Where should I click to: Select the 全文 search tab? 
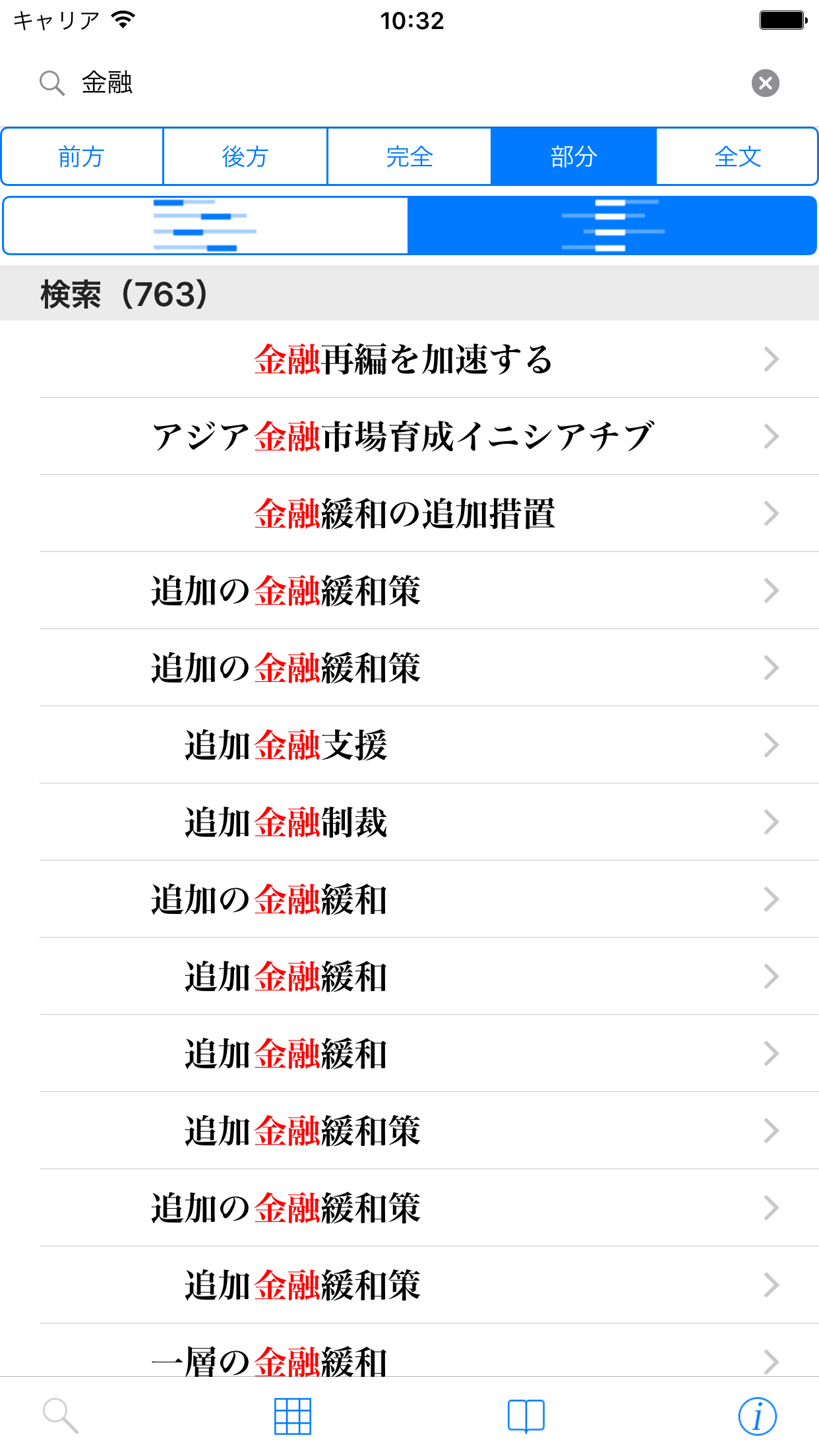tap(737, 157)
